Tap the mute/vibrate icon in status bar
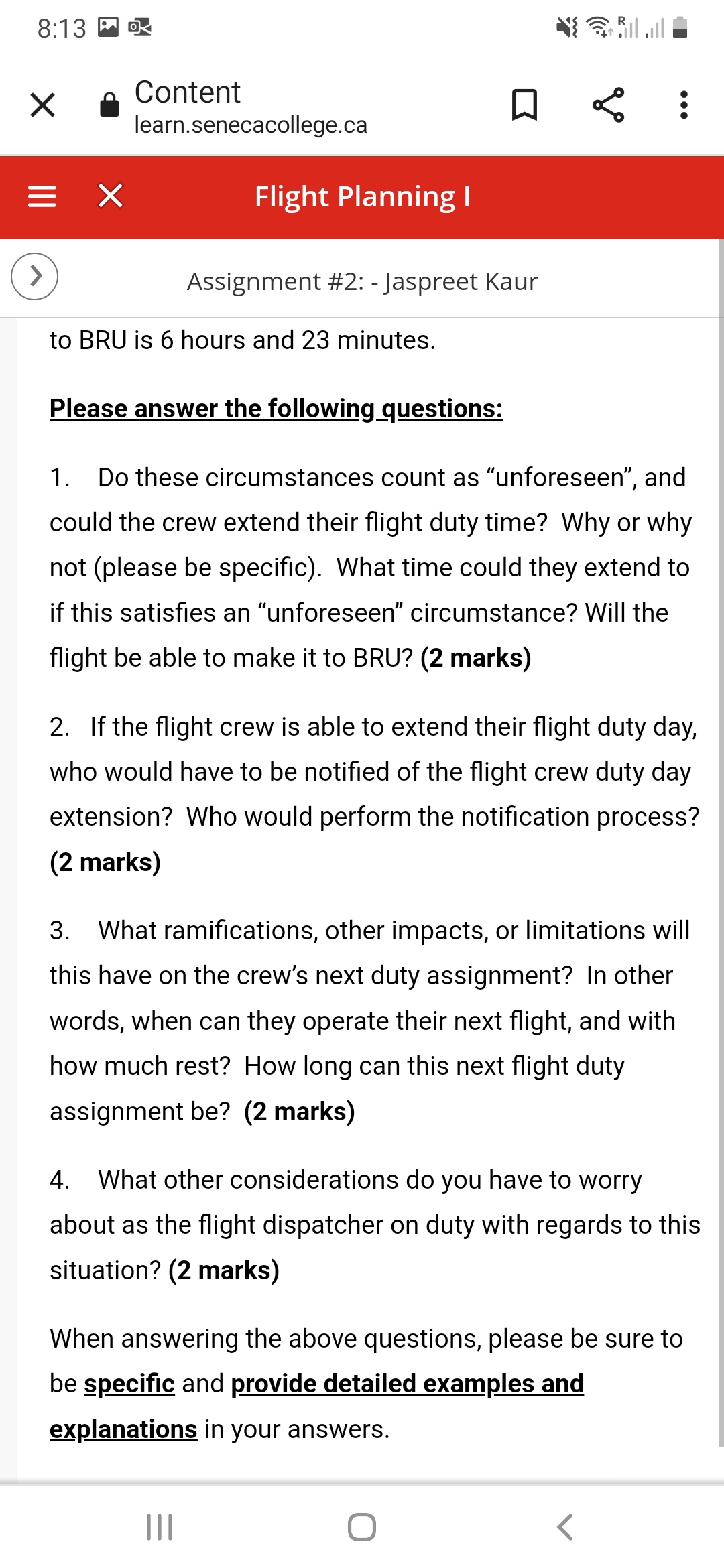This screenshot has height=1568, width=724. (566, 27)
